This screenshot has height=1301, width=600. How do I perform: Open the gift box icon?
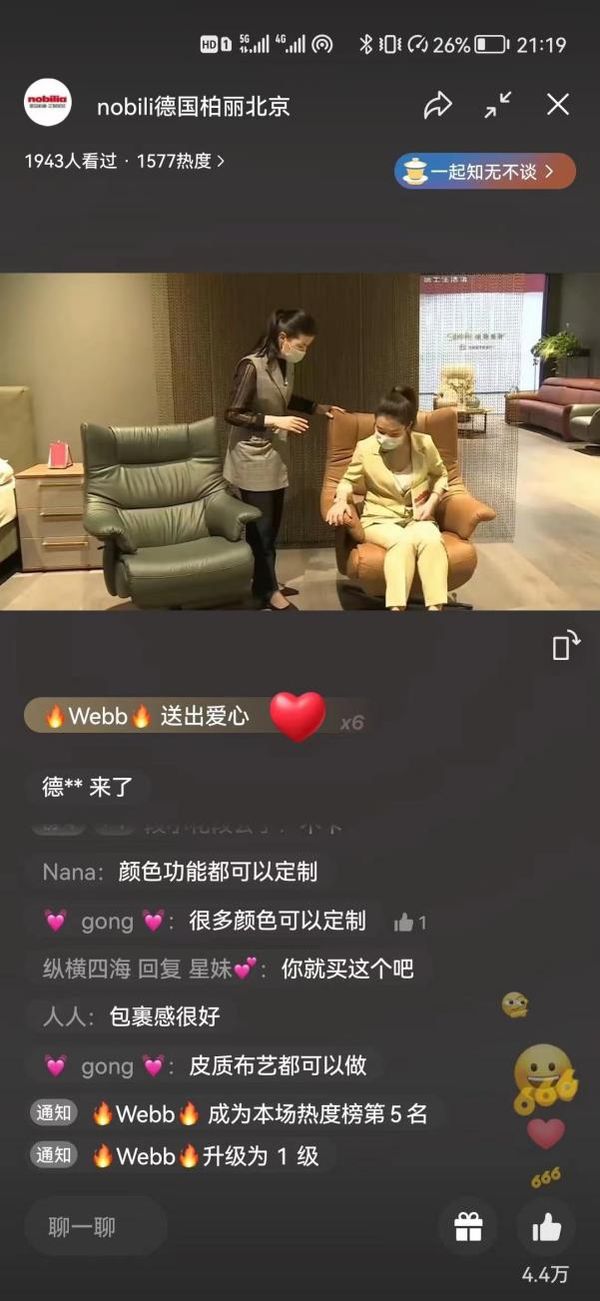click(x=468, y=1227)
